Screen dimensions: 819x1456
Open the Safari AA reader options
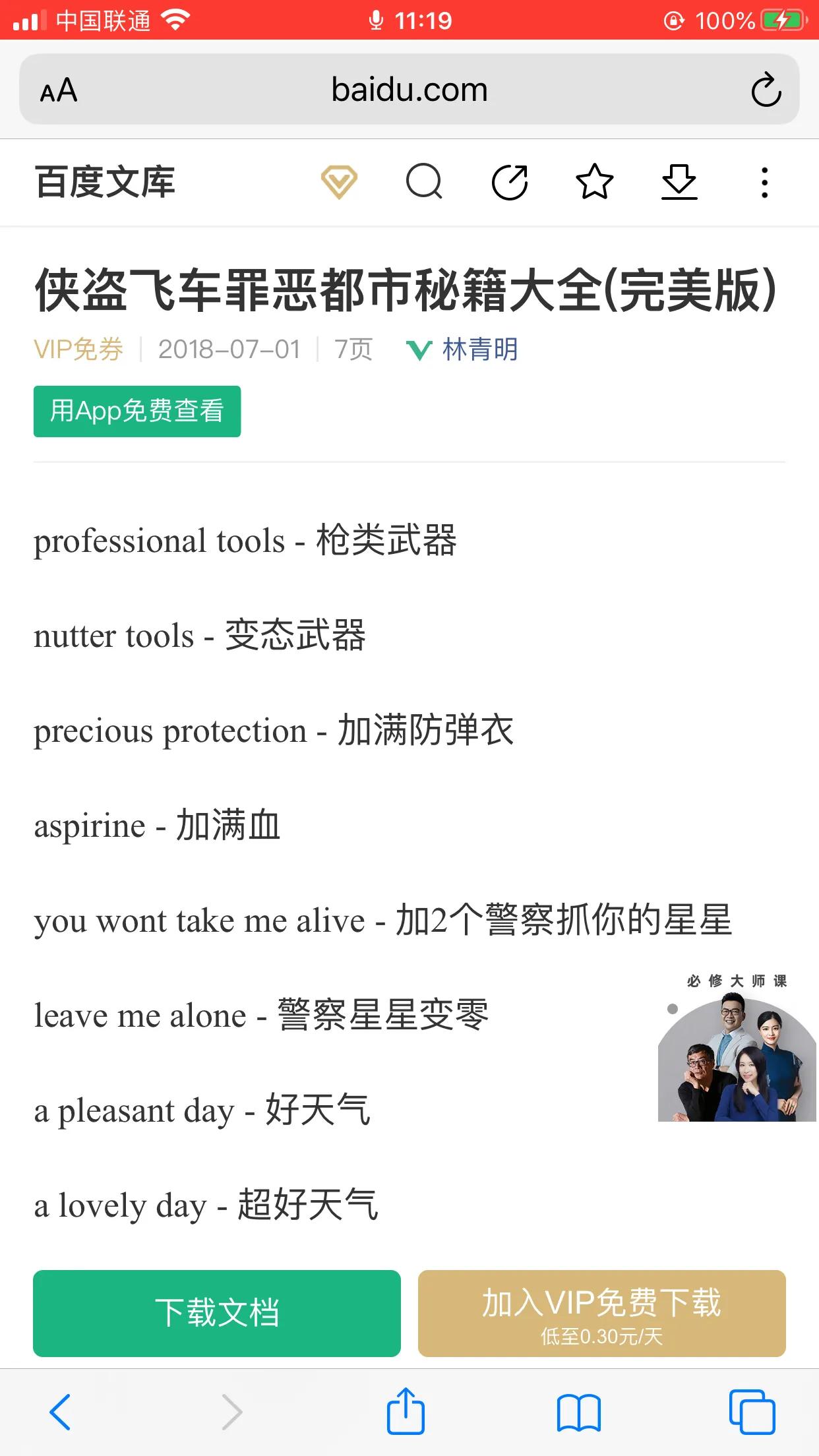(59, 90)
